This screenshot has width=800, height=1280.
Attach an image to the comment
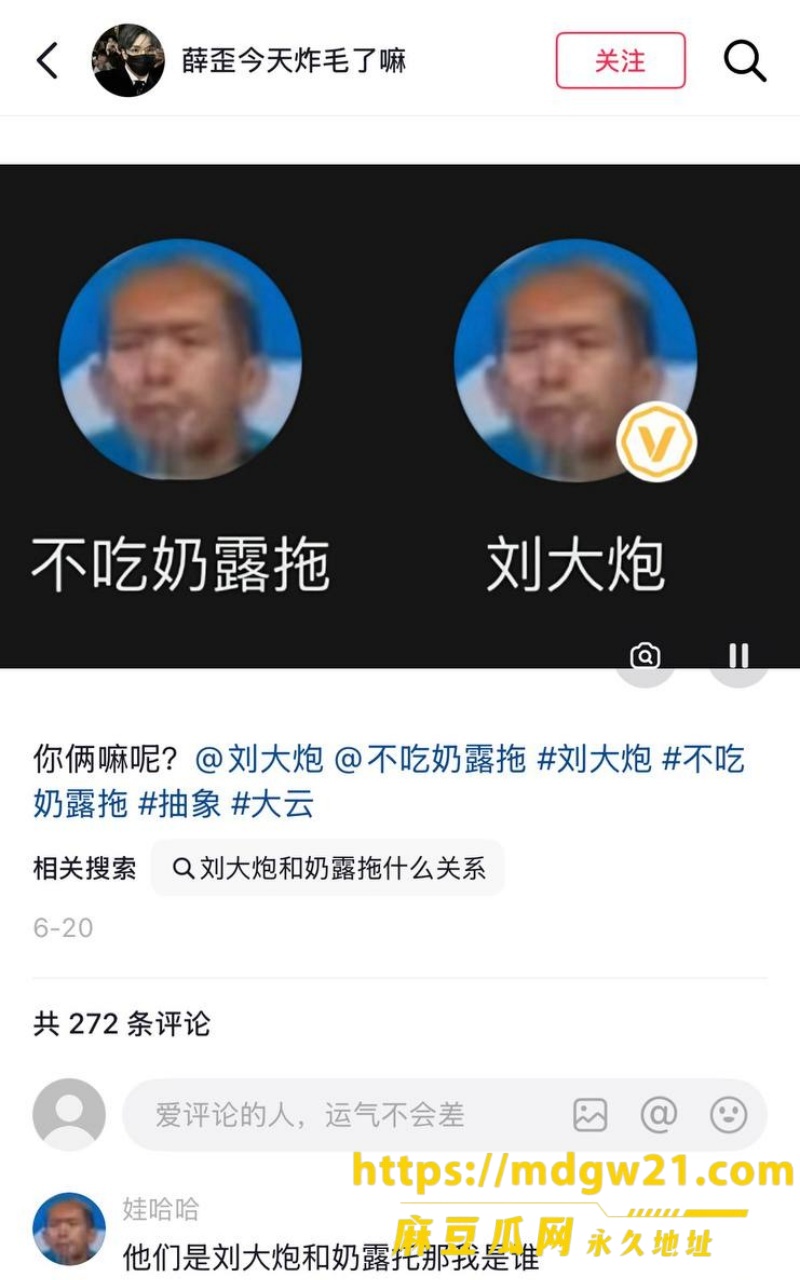590,1114
